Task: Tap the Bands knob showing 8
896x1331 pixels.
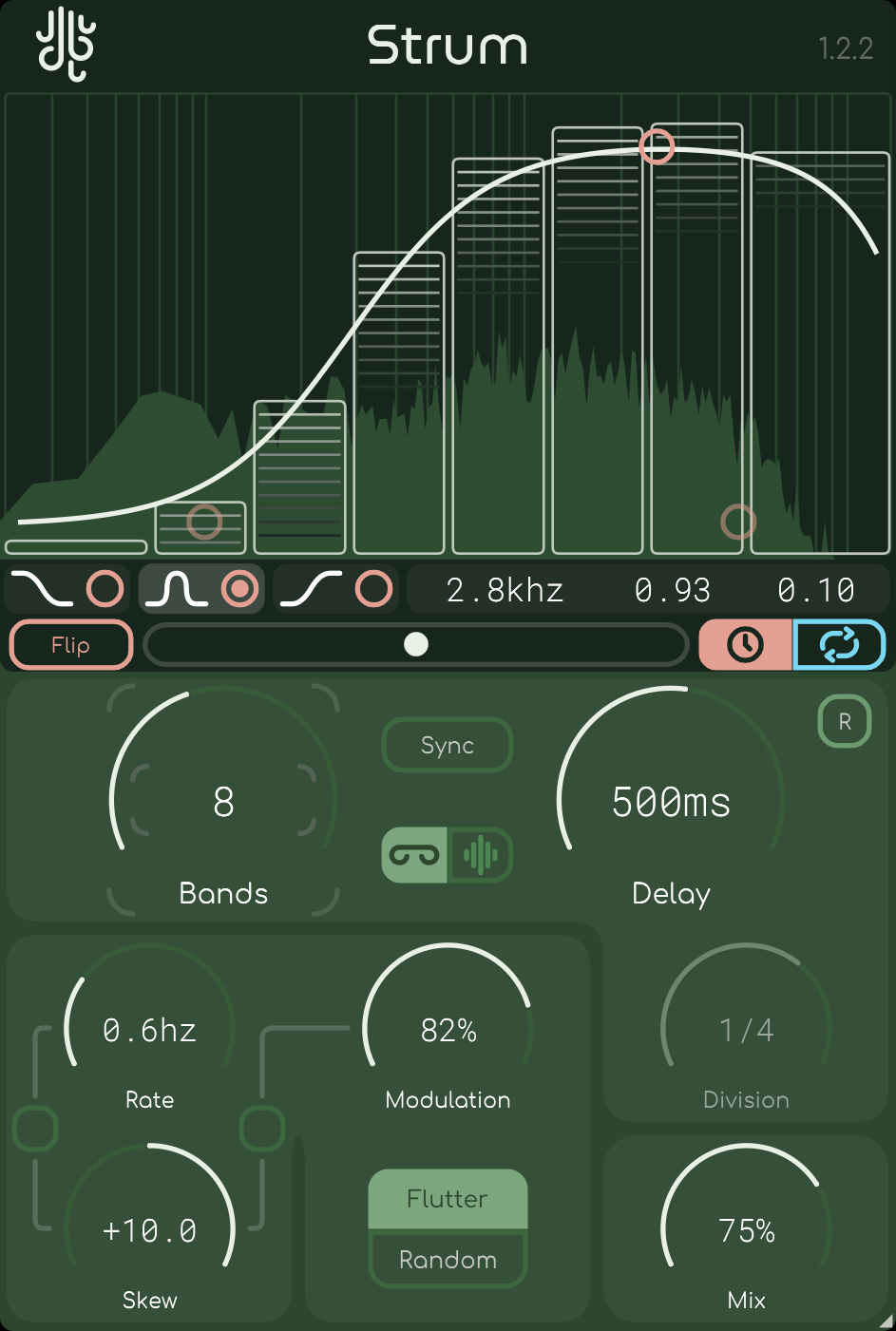Action: pyautogui.click(x=223, y=802)
